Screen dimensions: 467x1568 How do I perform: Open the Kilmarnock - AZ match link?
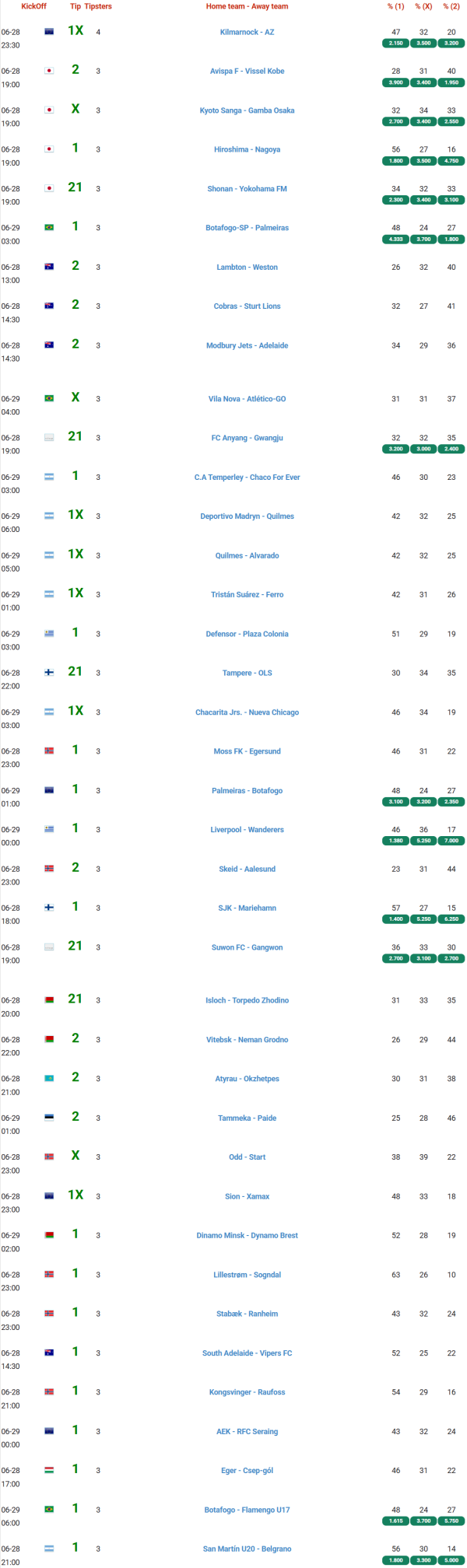247,32
